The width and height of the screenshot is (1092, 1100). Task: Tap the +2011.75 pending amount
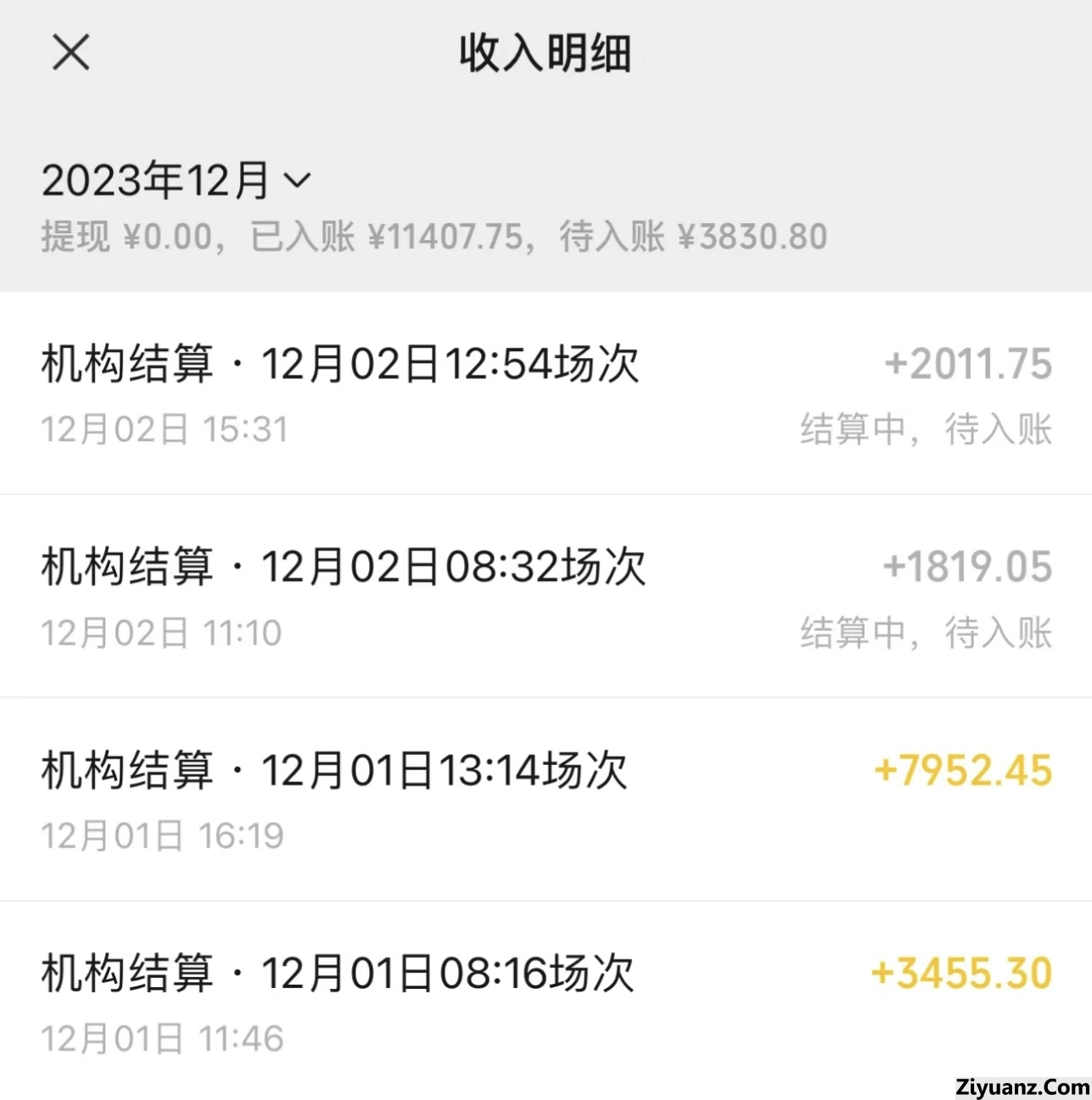[x=967, y=363]
